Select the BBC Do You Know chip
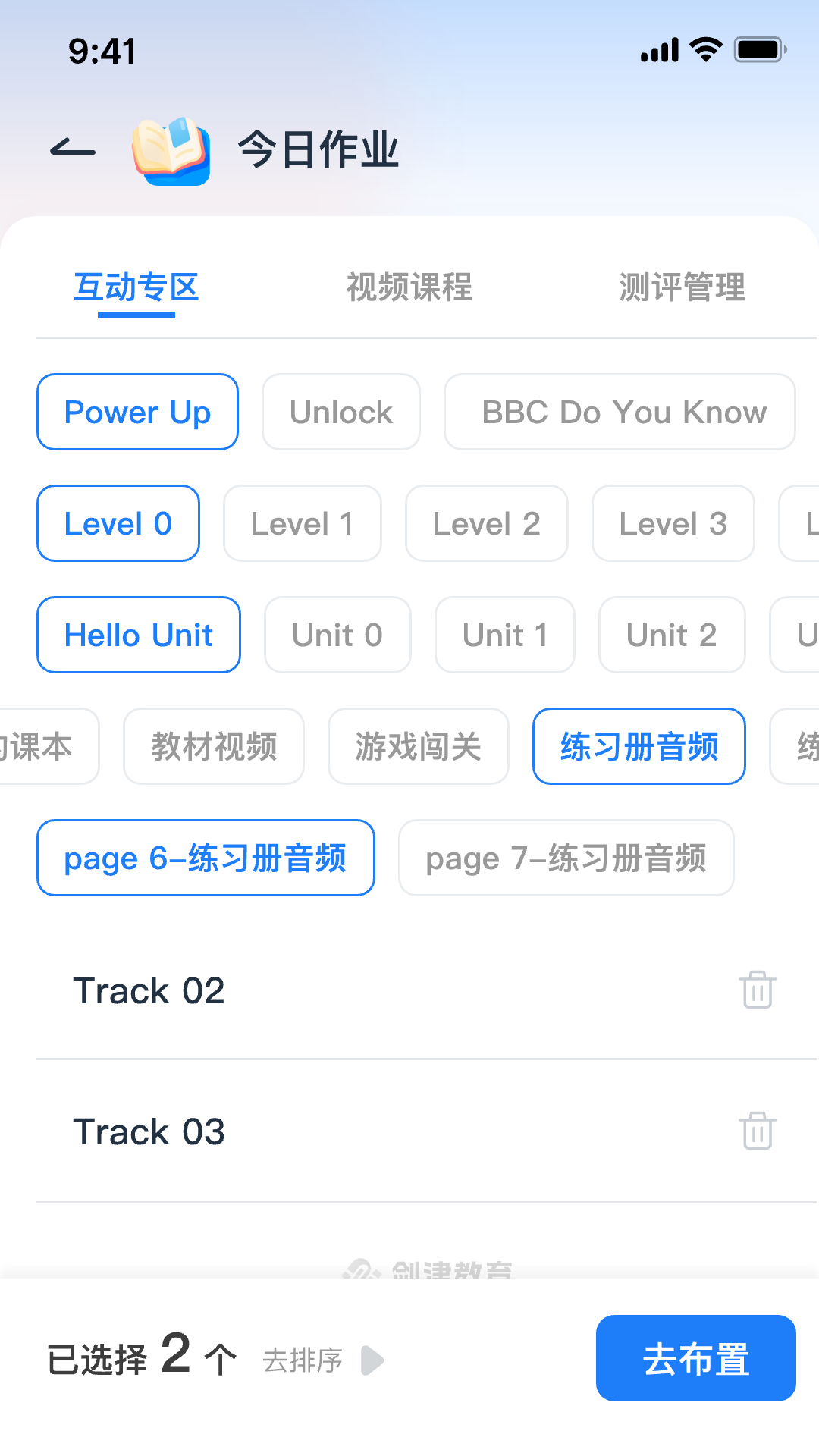Viewport: 819px width, 1456px height. point(619,412)
